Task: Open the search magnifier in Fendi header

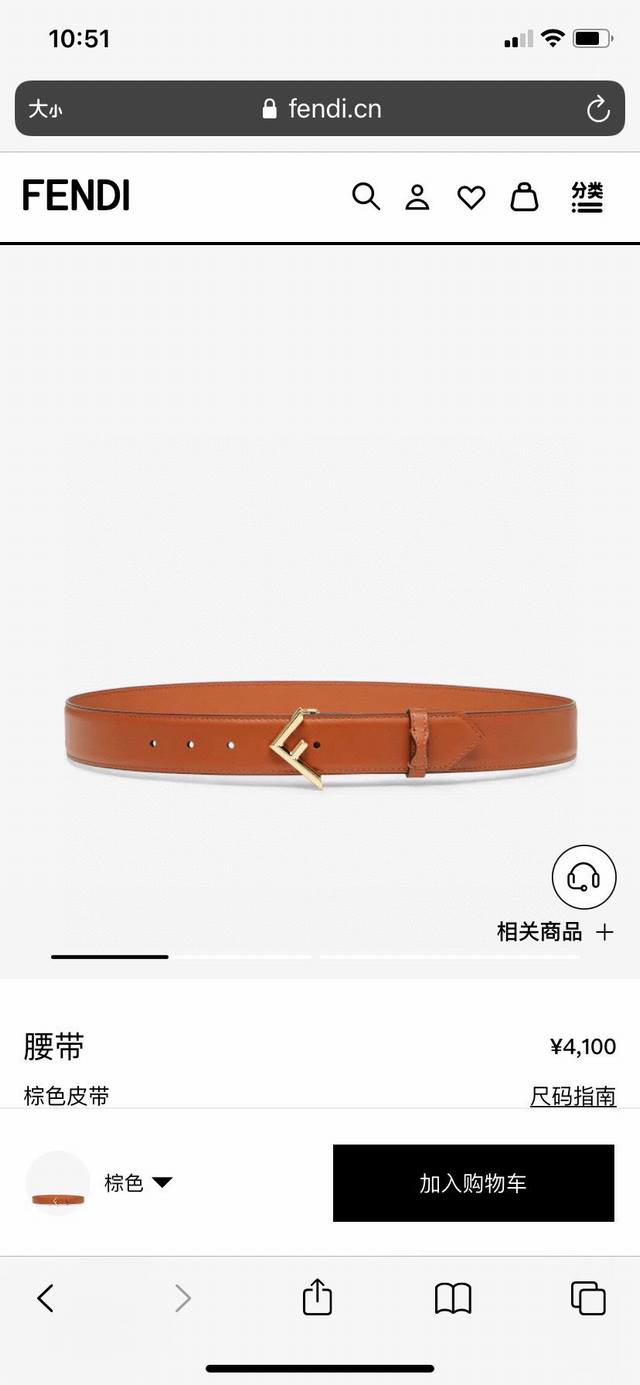Action: (366, 197)
